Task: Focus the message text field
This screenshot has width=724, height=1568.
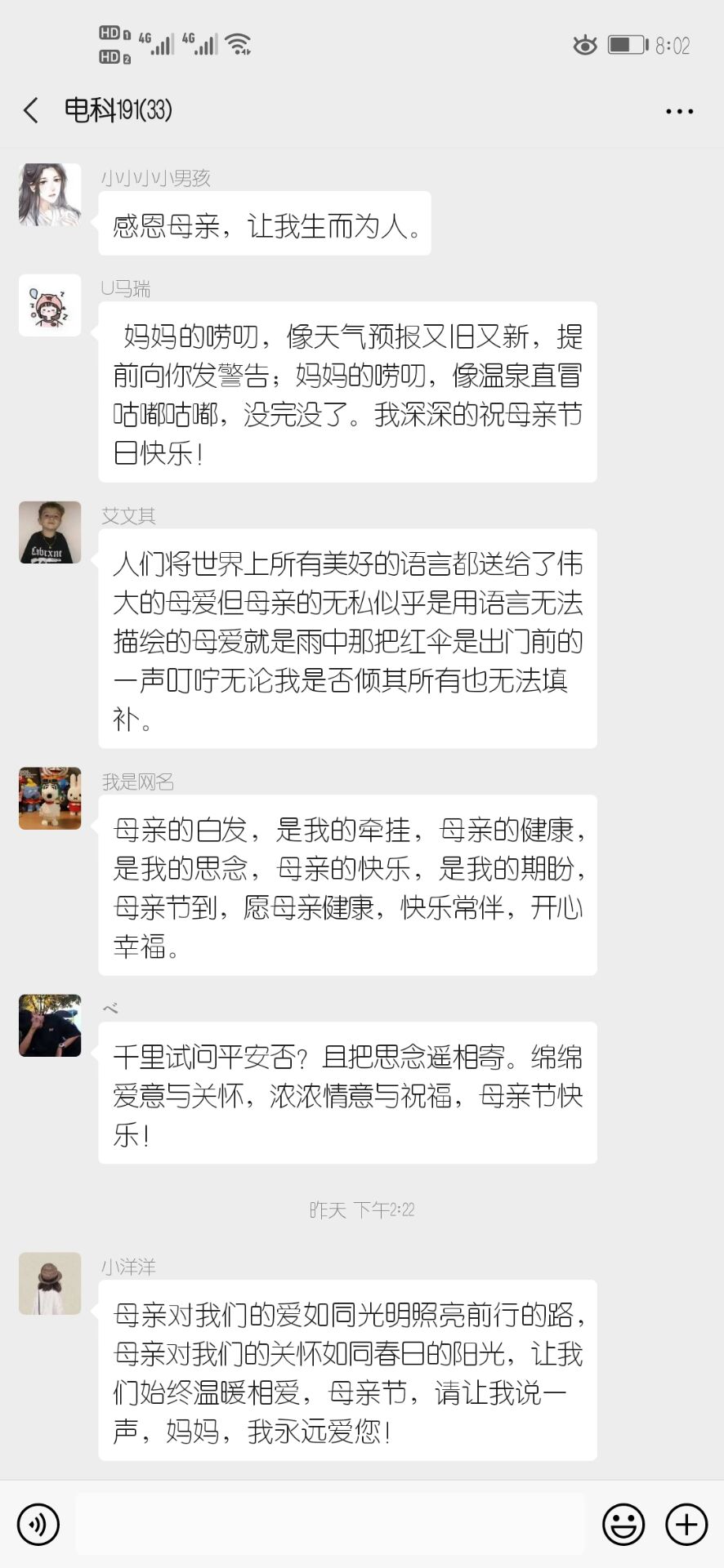Action: [x=330, y=1524]
